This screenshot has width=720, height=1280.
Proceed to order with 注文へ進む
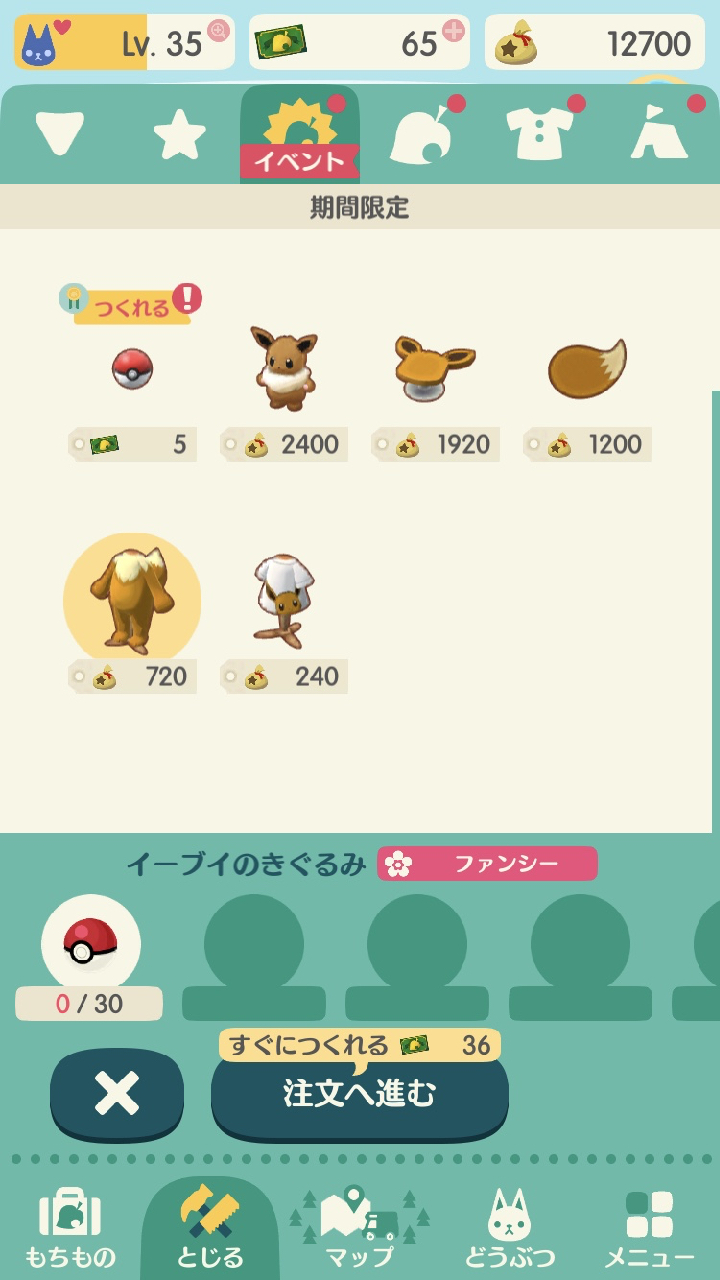pos(360,1093)
